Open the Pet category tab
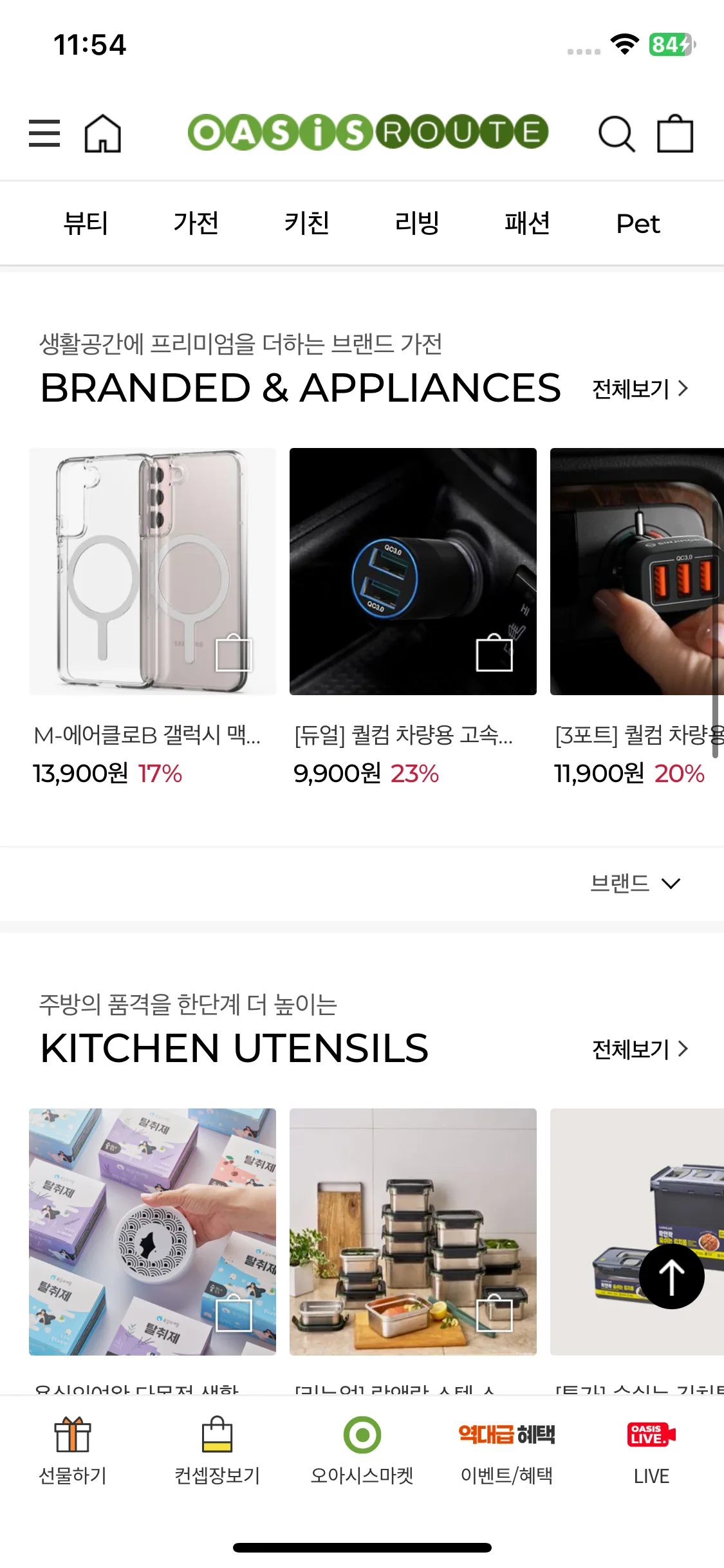Image resolution: width=724 pixels, height=1568 pixels. point(637,223)
